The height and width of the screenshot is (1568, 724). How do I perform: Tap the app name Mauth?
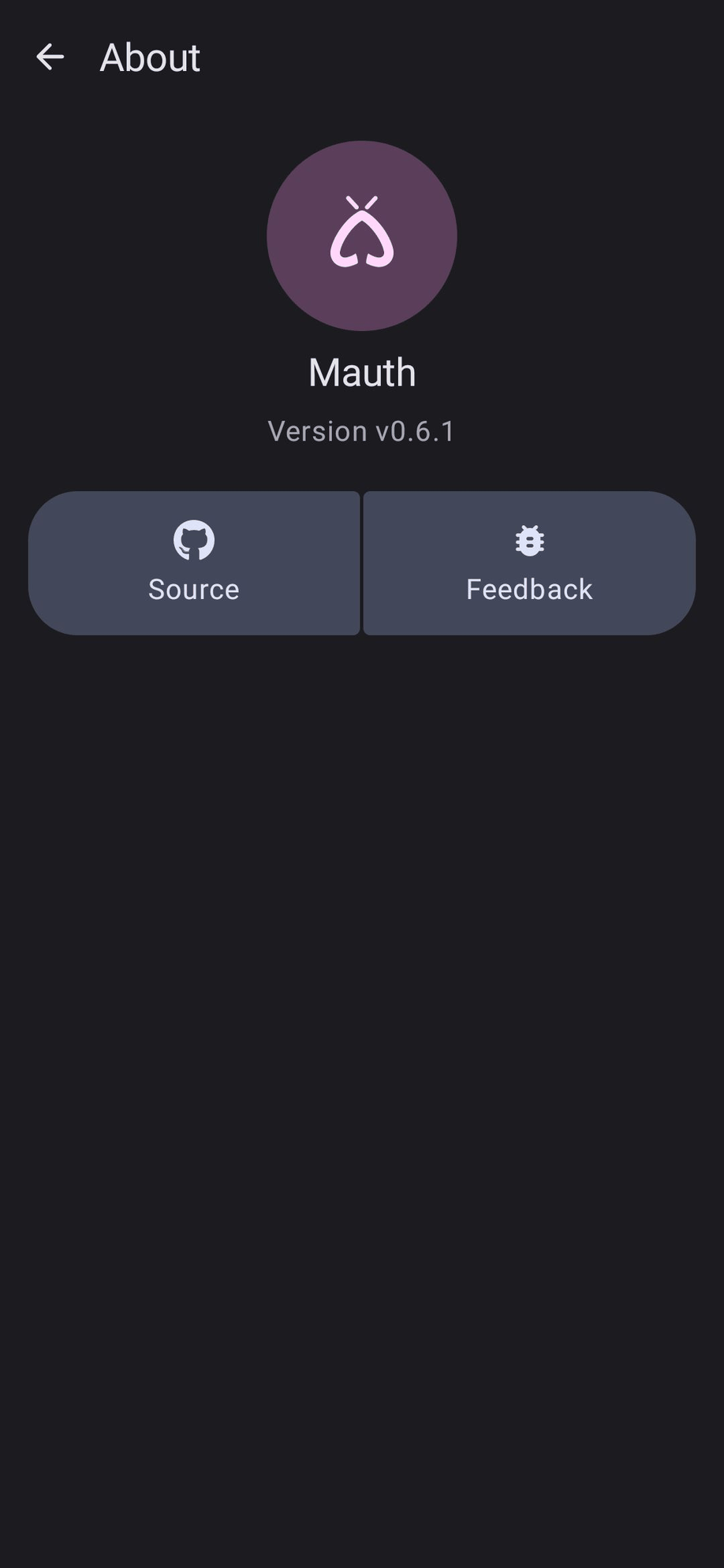362,371
